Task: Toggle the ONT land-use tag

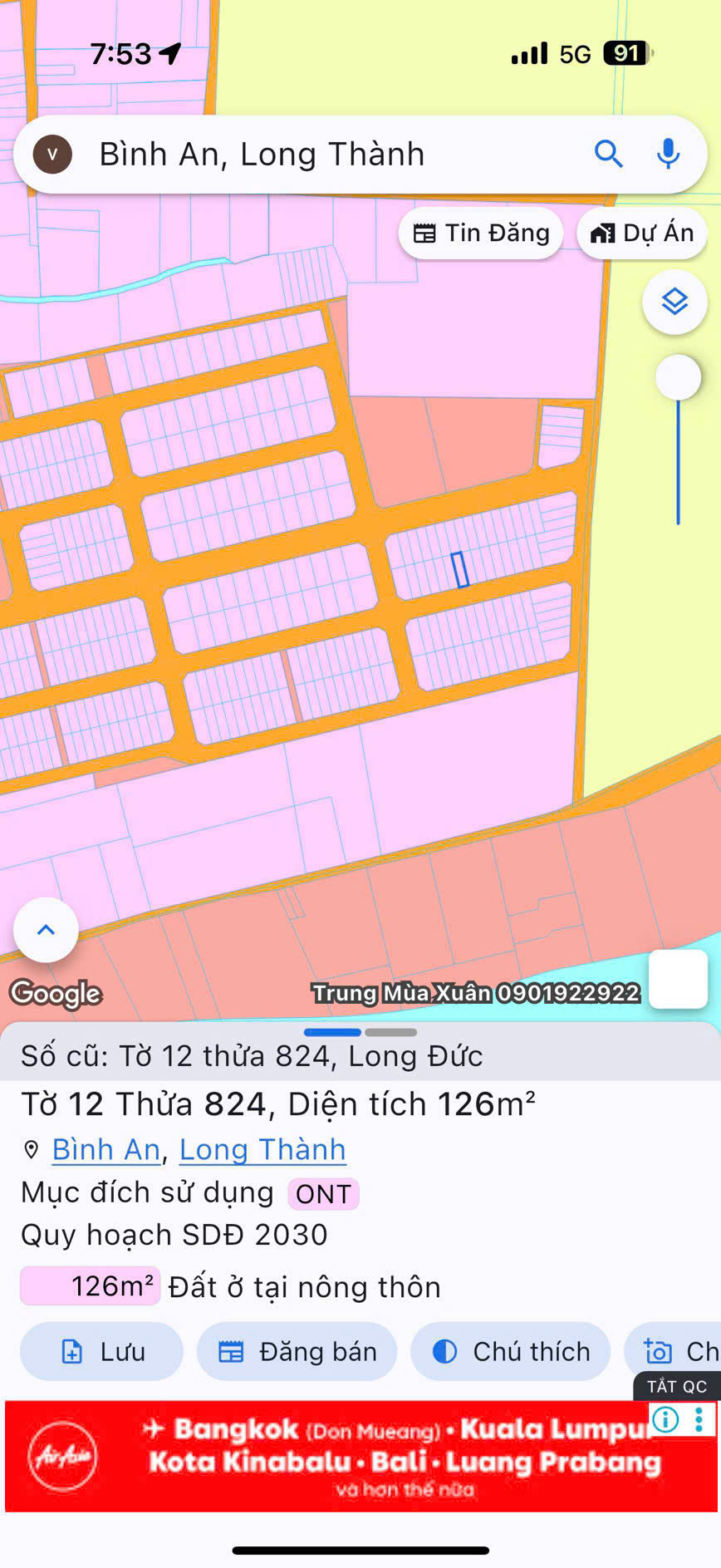Action: [322, 1194]
